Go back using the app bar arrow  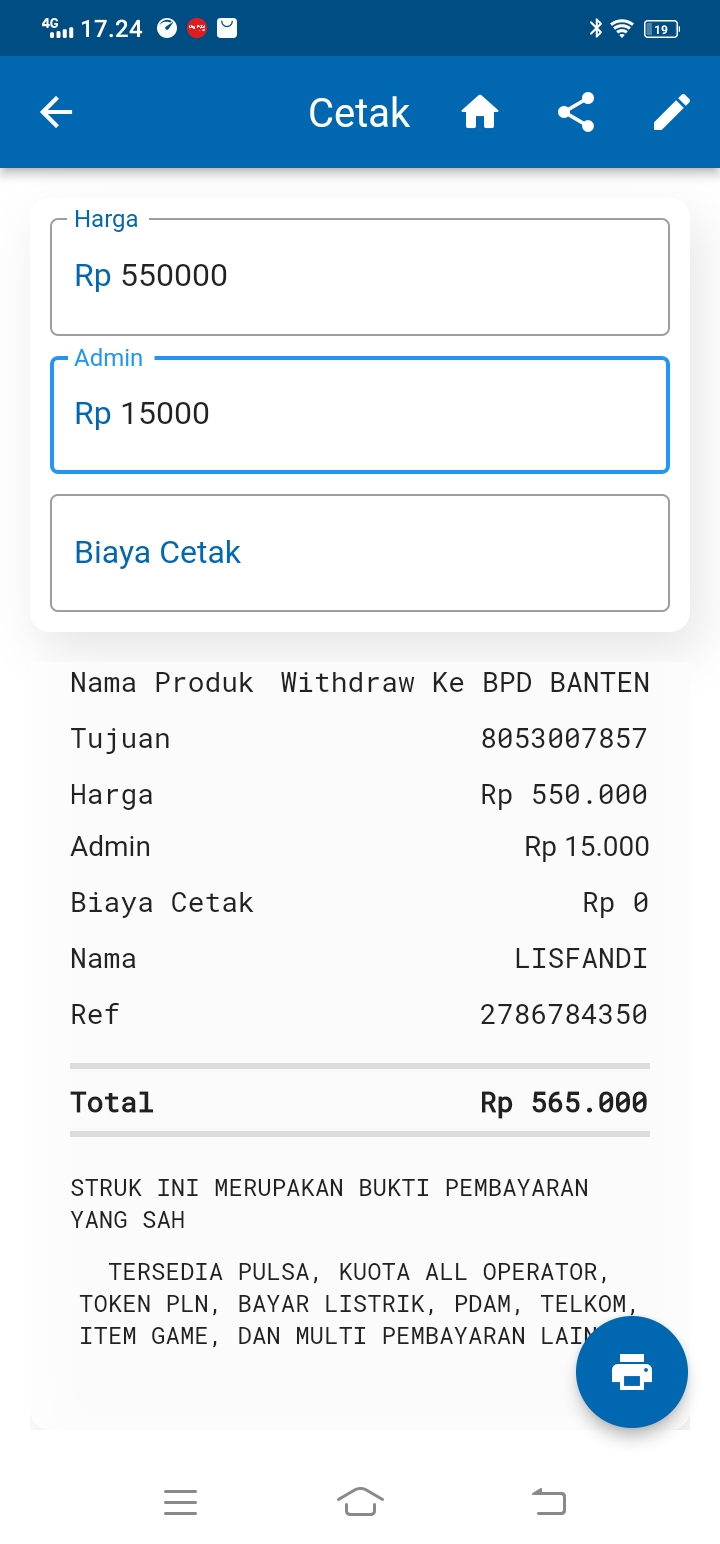point(56,112)
